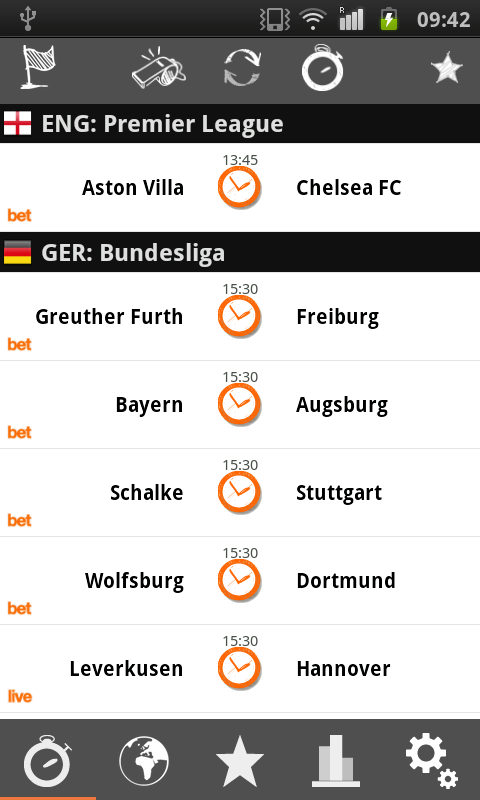Screen dimensions: 480x800
Task: Open Bayern vs Augsburg match
Action: coord(240,405)
